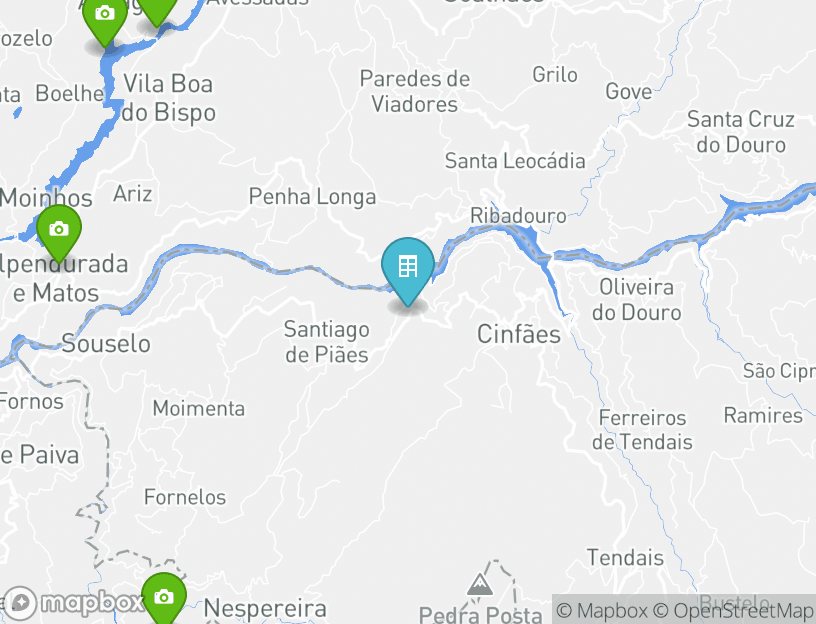Viewport: 816px width, 624px height.
Task: Open the green camera pin by Alpendurada e Matos
Action: (x=59, y=232)
